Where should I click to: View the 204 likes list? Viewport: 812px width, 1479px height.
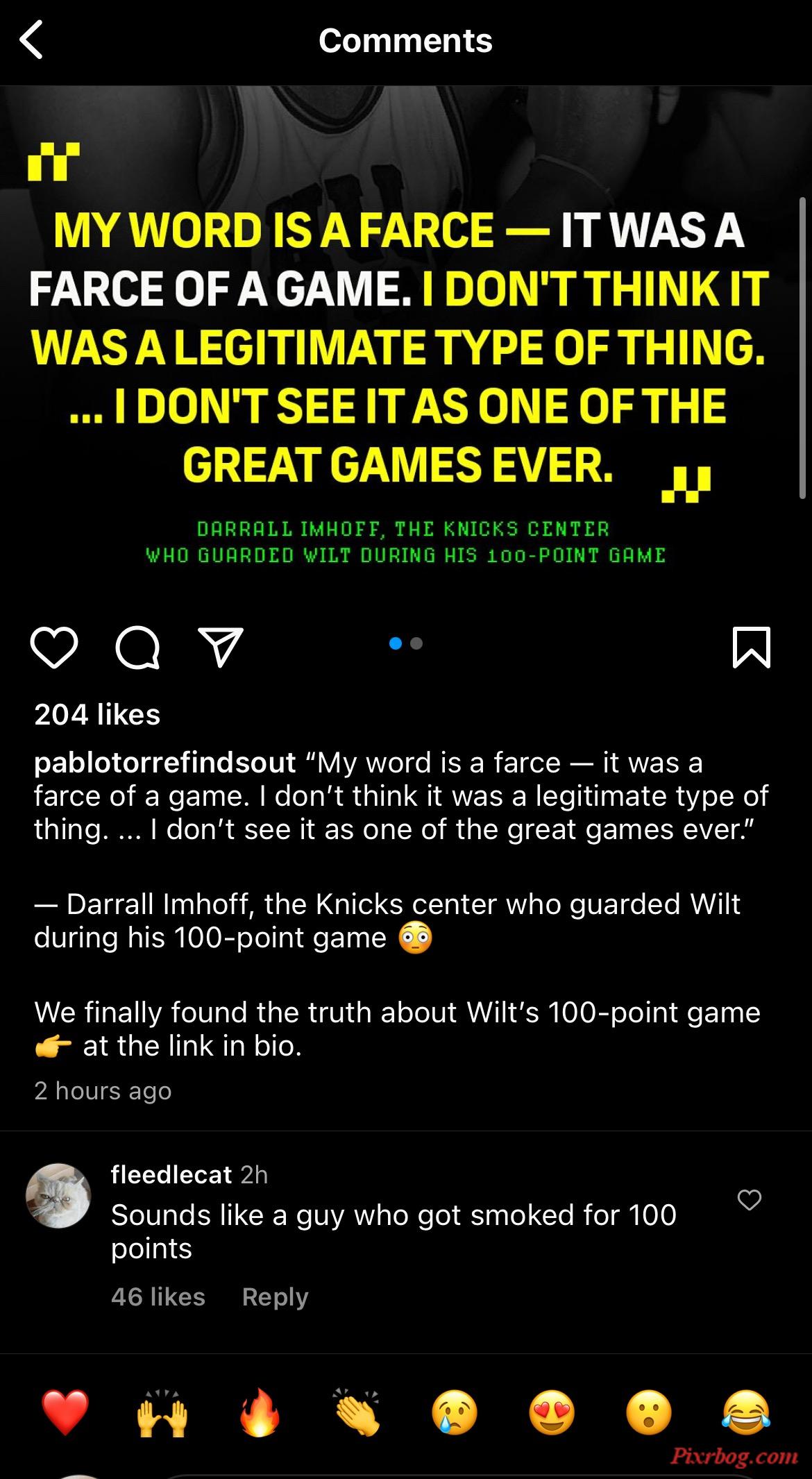tap(97, 714)
